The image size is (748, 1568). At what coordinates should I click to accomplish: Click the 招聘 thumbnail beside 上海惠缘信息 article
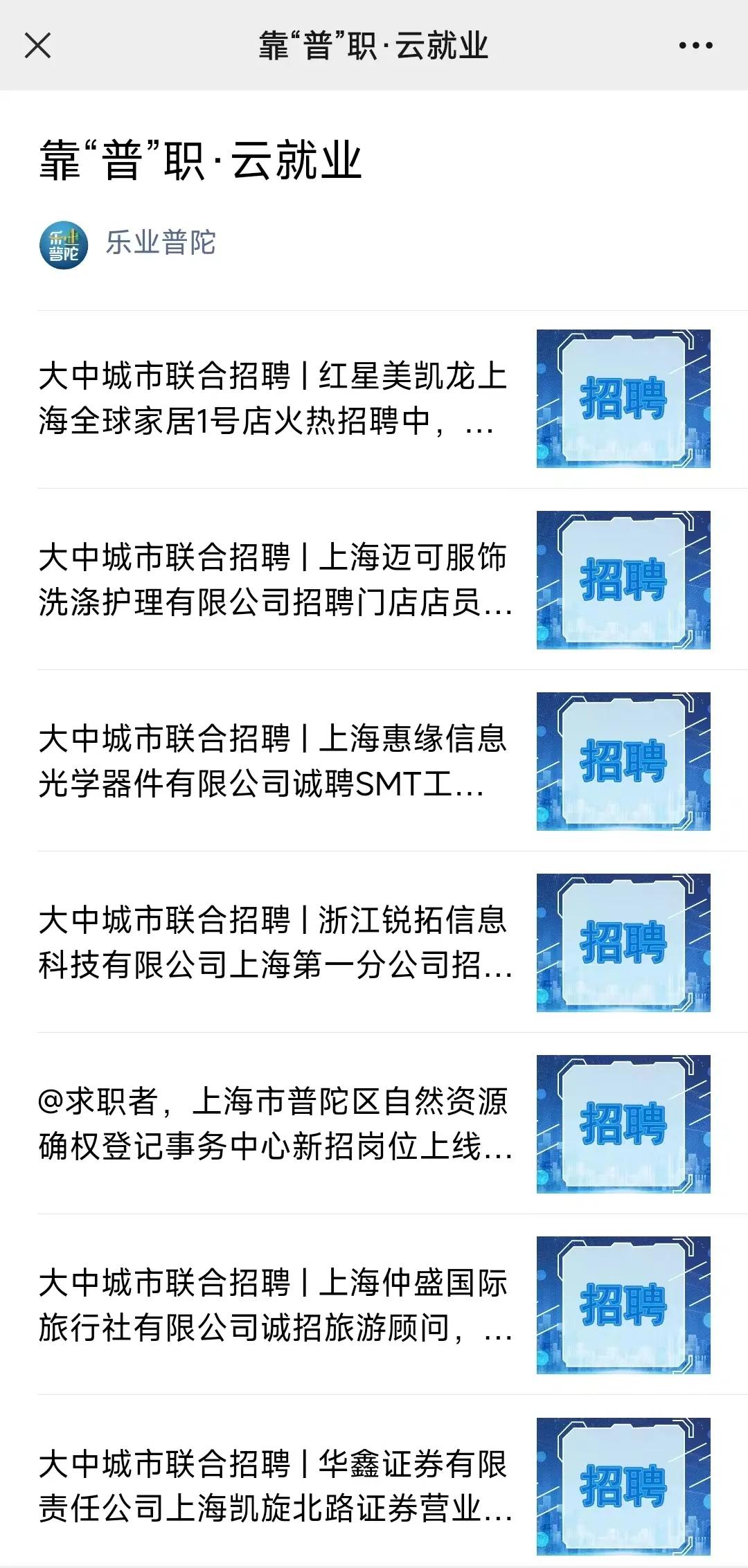pyautogui.click(x=625, y=760)
